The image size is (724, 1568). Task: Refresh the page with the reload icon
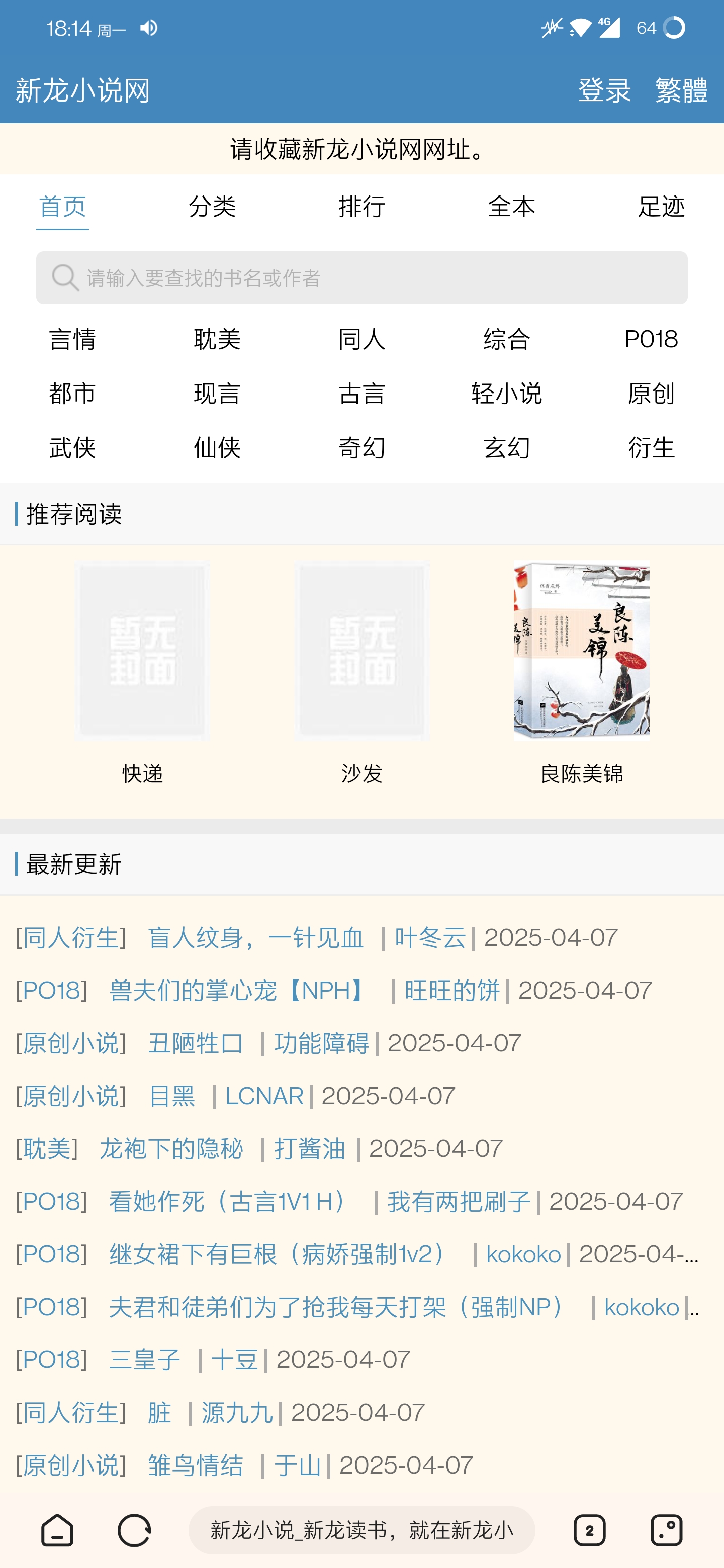pos(134,1530)
